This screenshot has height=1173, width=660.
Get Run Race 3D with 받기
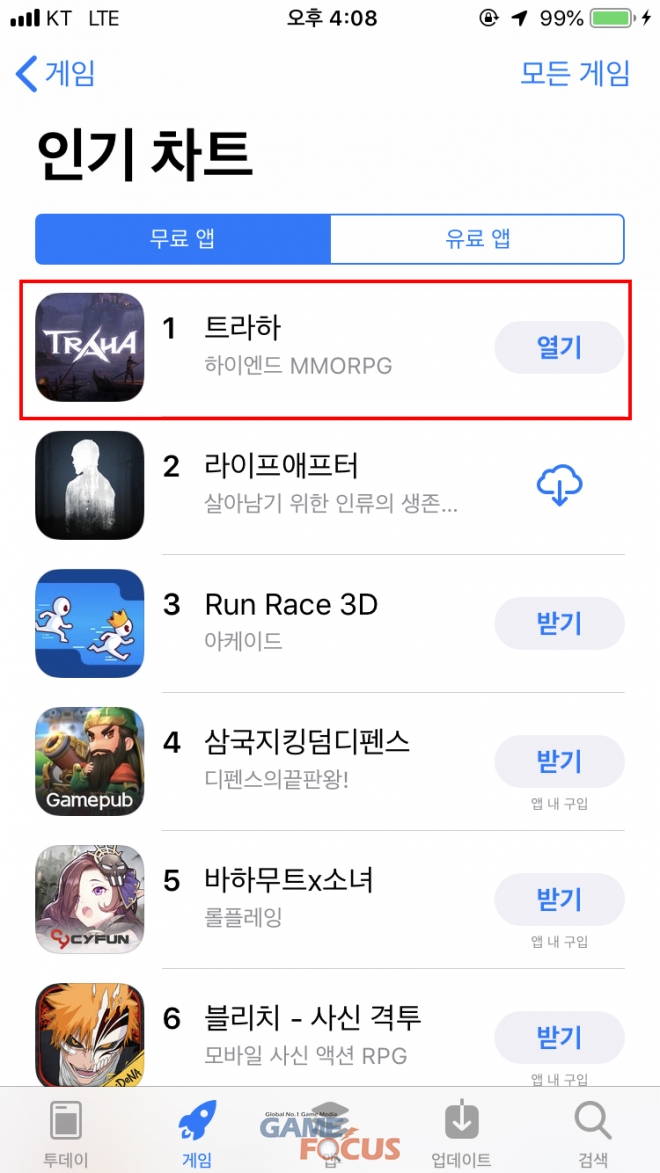(x=559, y=624)
